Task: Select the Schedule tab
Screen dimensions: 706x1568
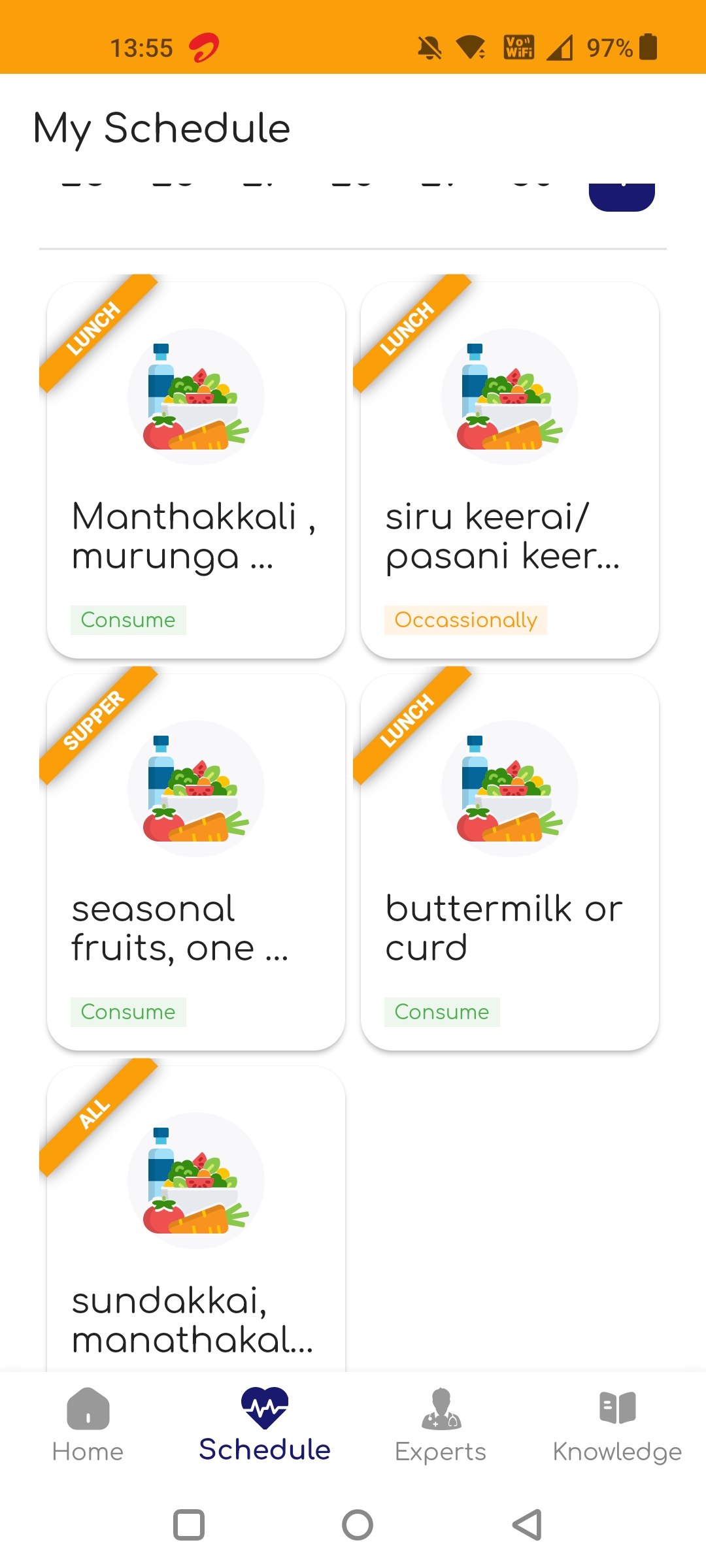Action: point(265,1426)
